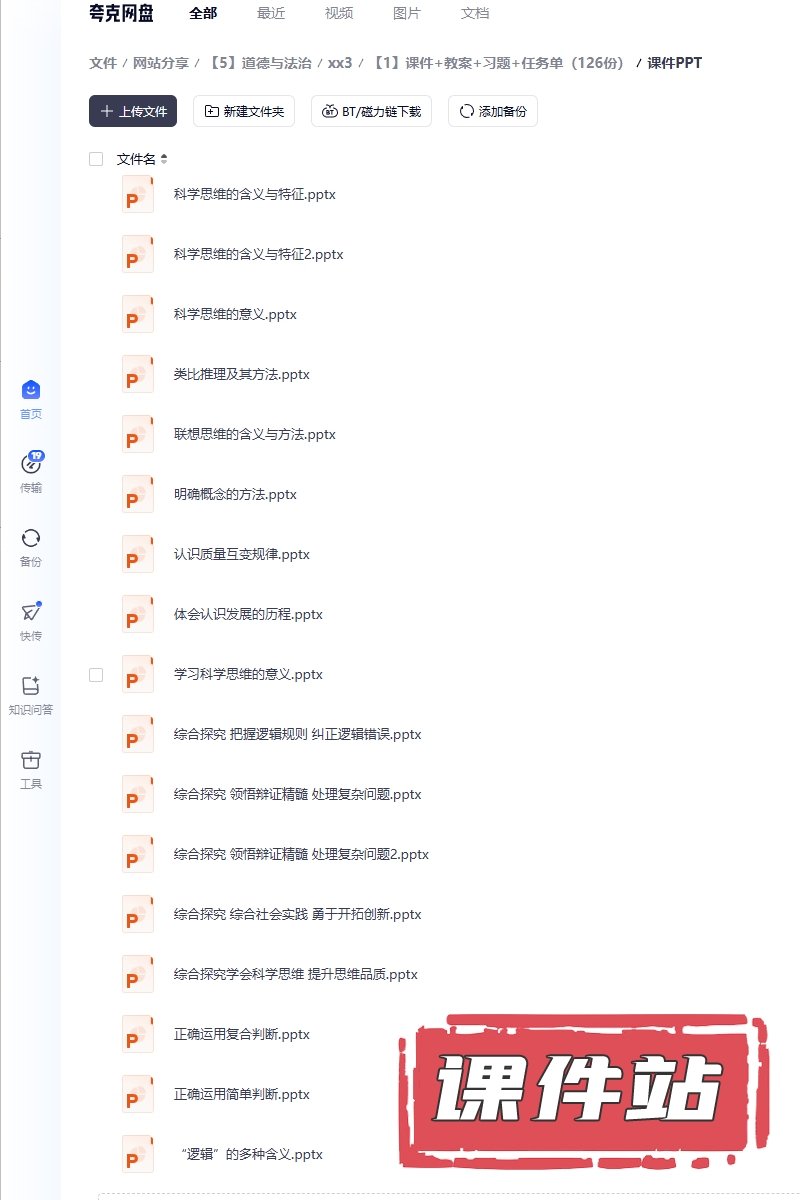Select the checkbox for 学习科学思维的意义.pptx
The image size is (800, 1200).
[x=96, y=675]
